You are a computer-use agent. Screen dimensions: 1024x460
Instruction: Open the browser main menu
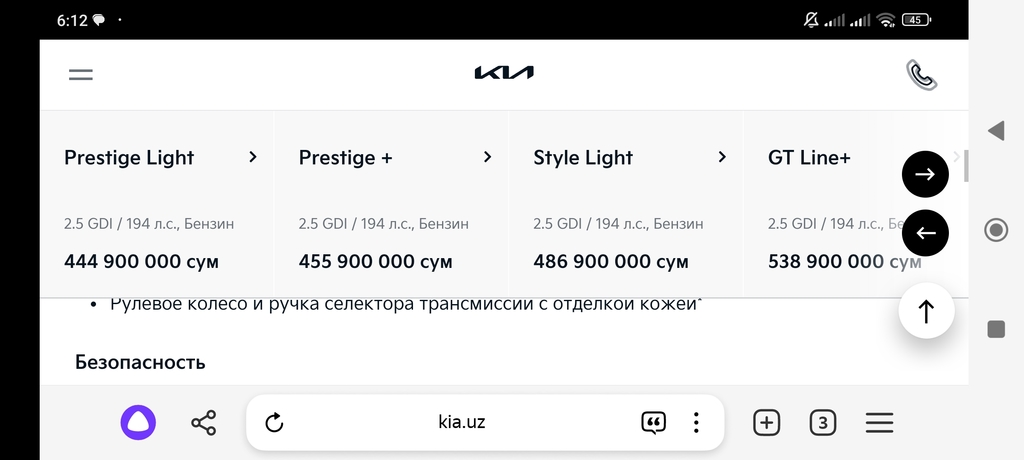879,423
